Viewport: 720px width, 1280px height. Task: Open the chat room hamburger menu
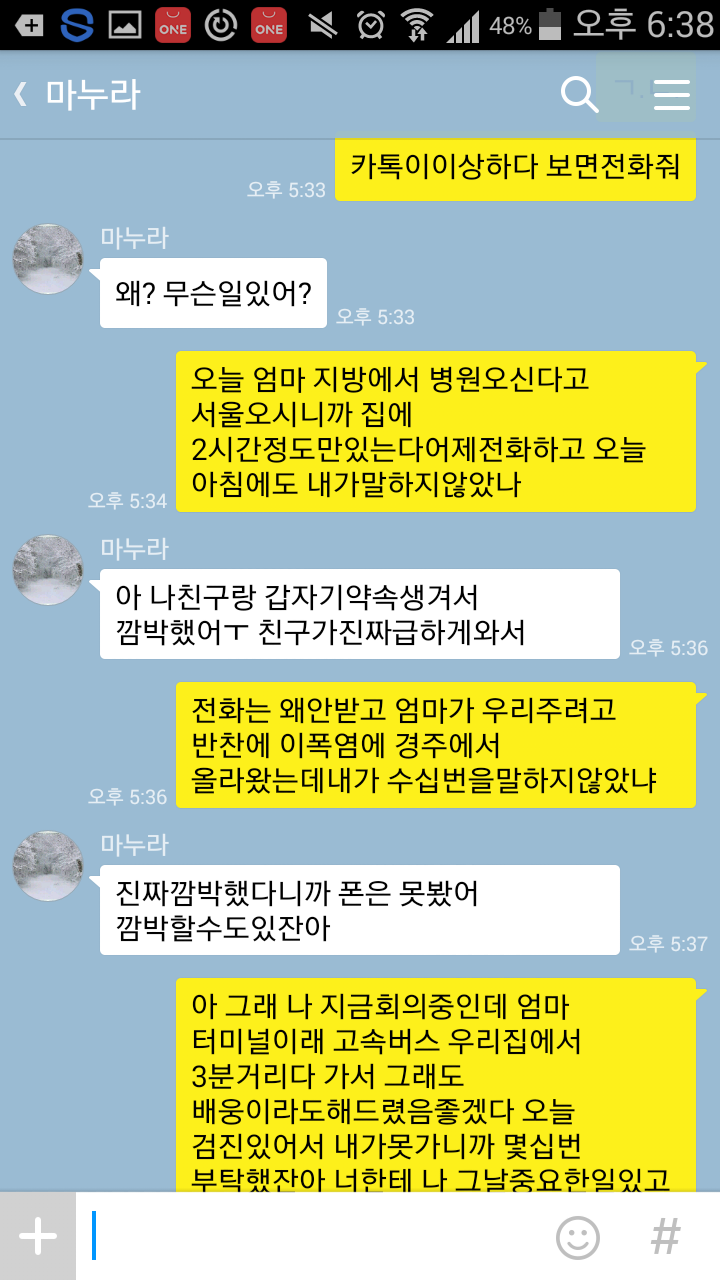671,95
